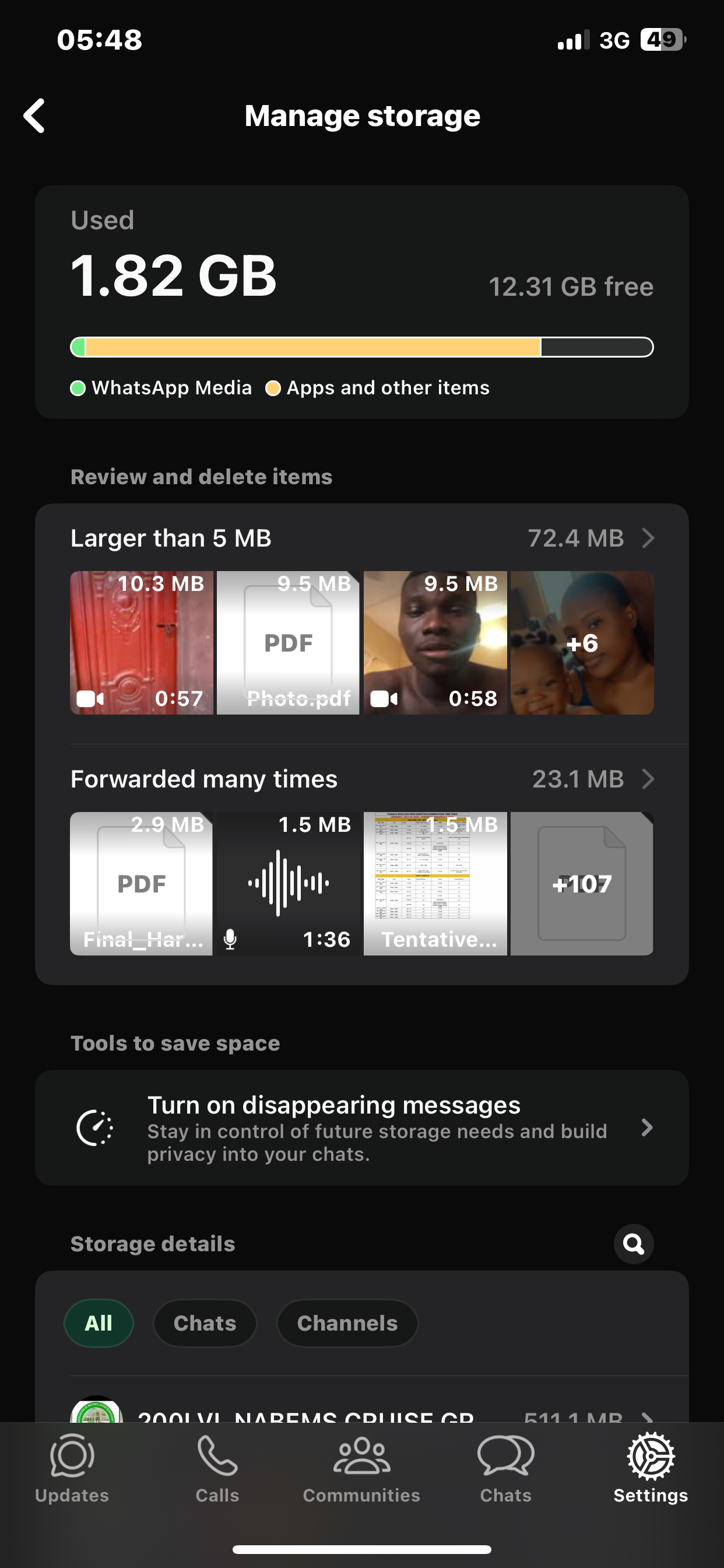Open the Photo.pdf file tile
The image size is (724, 1568).
tap(289, 643)
